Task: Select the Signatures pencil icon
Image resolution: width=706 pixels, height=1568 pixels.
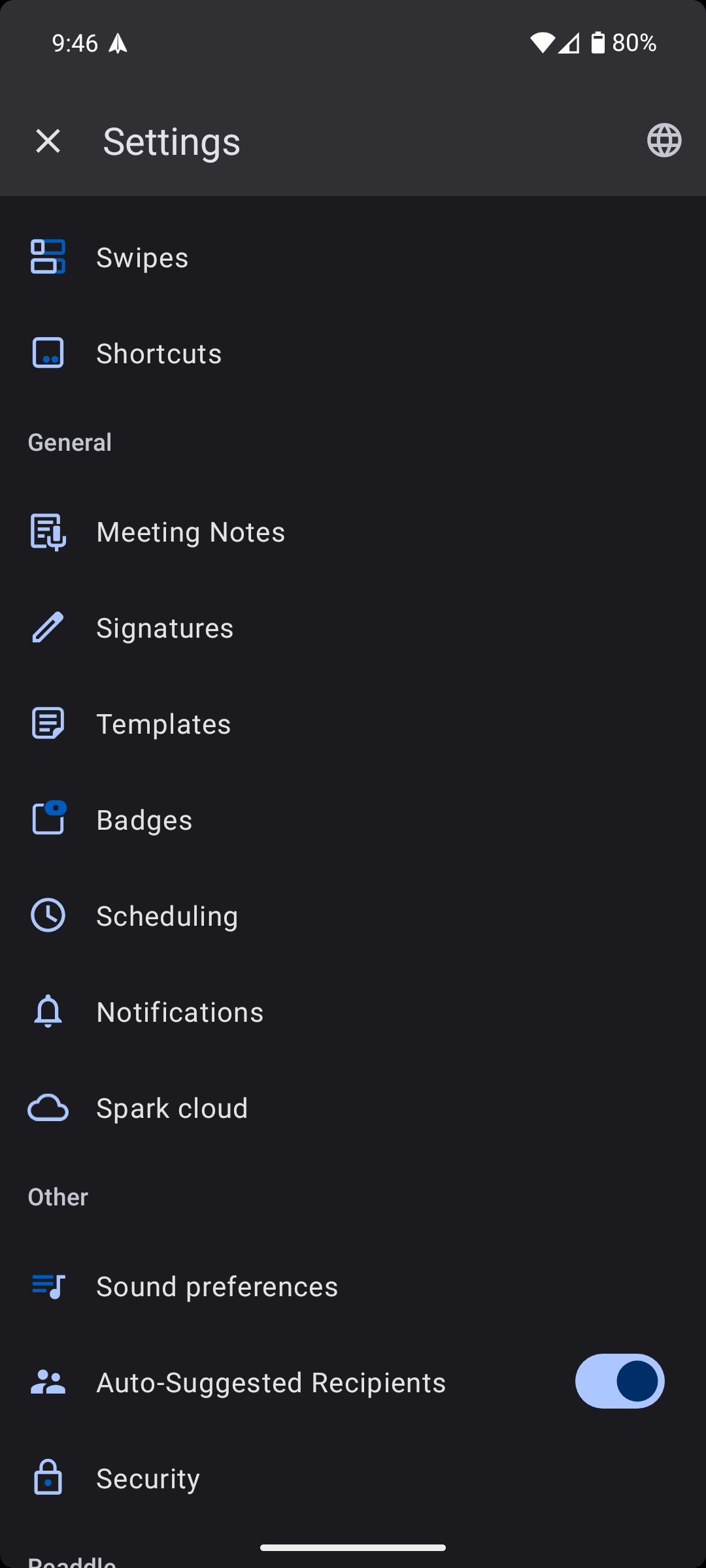Action: coord(48,627)
